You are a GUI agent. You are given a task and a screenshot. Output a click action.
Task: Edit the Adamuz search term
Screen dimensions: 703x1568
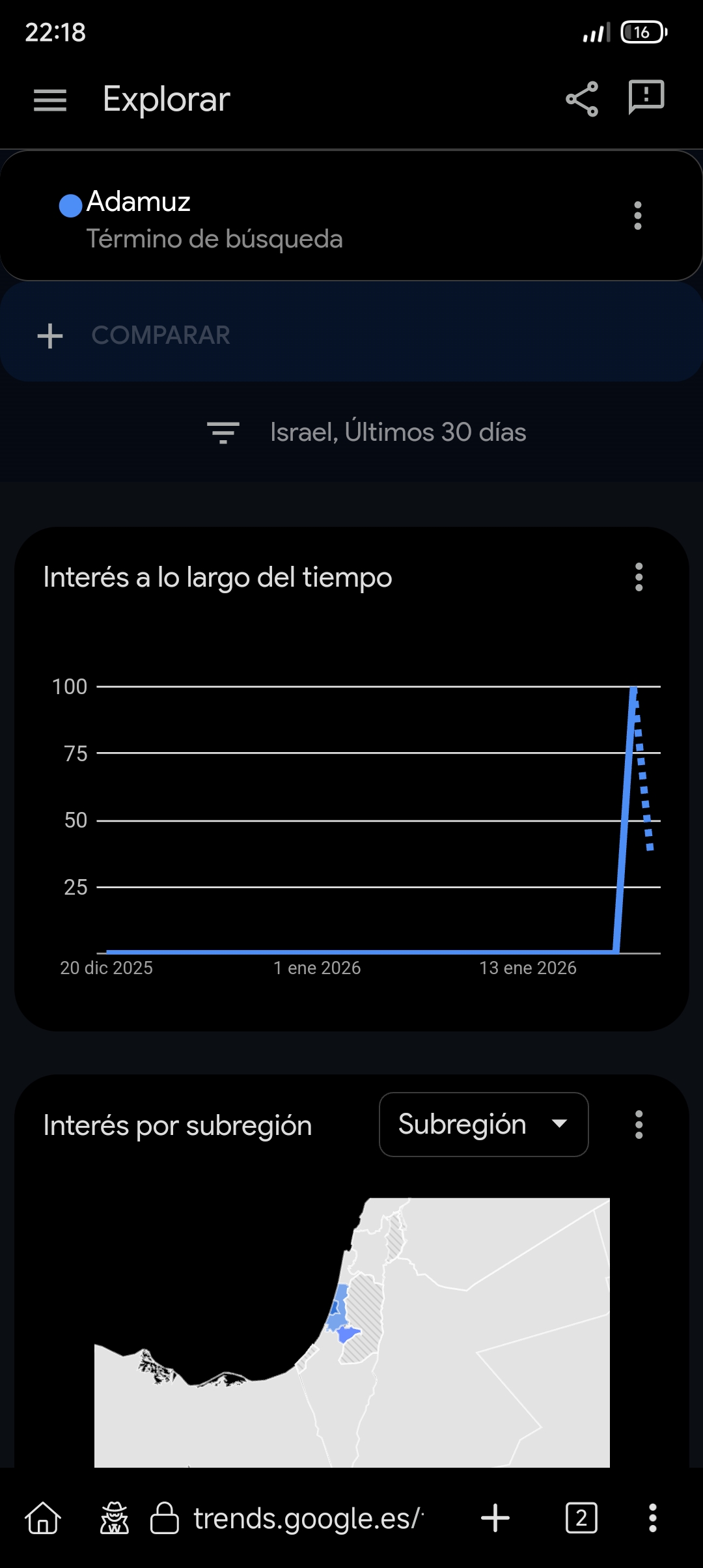pyautogui.click(x=215, y=219)
